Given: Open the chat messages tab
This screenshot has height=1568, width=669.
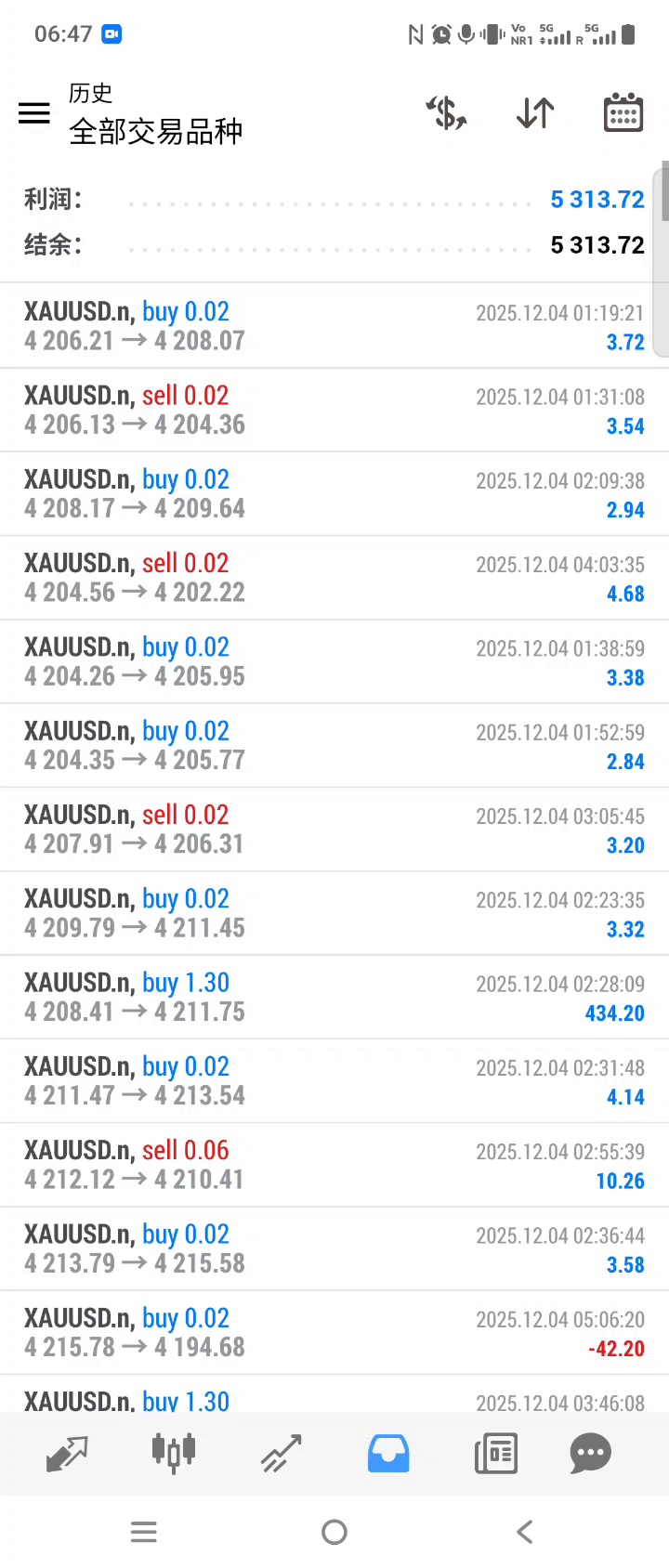Looking at the screenshot, I should (590, 1454).
